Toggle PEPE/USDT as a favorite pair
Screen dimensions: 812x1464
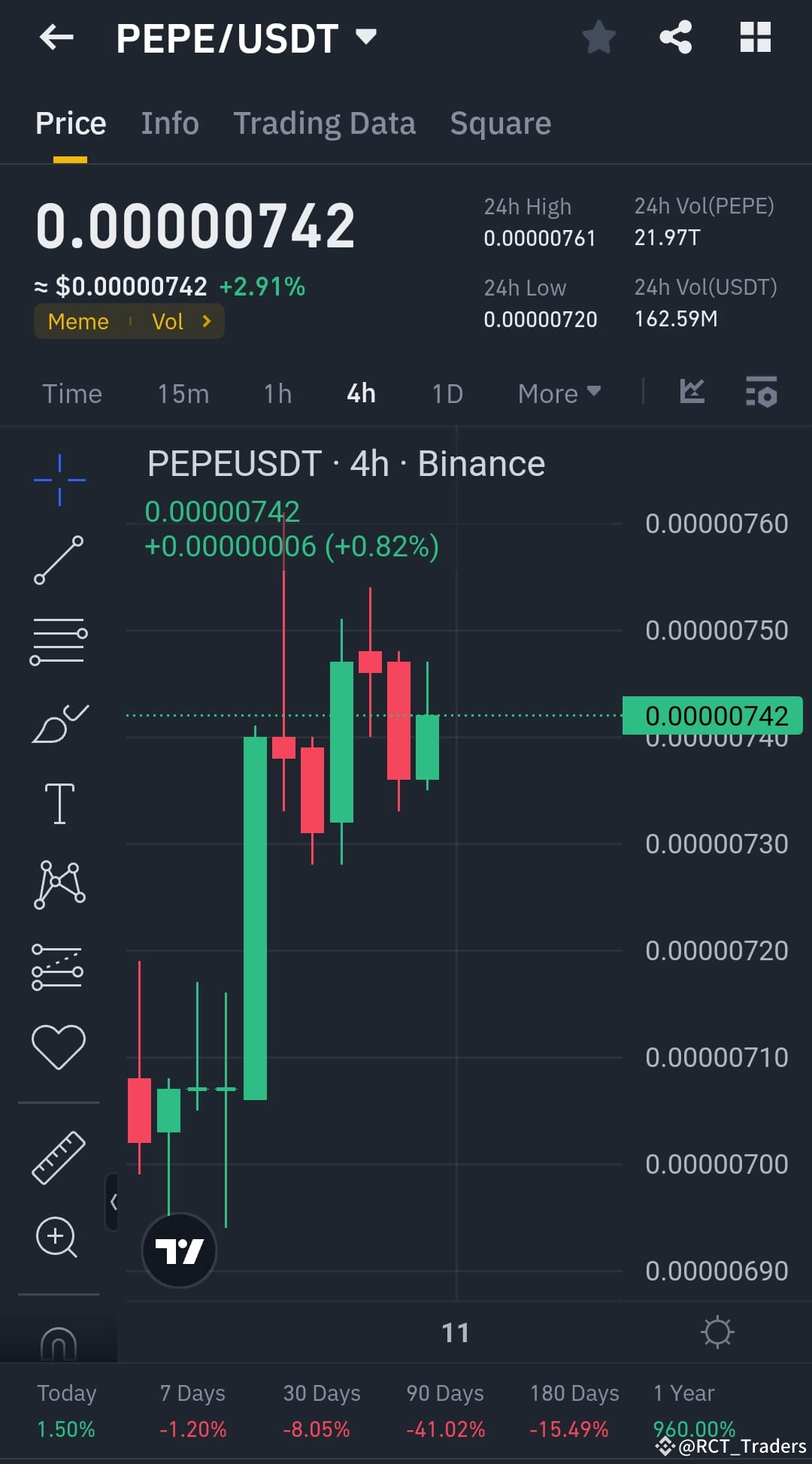[x=598, y=37]
